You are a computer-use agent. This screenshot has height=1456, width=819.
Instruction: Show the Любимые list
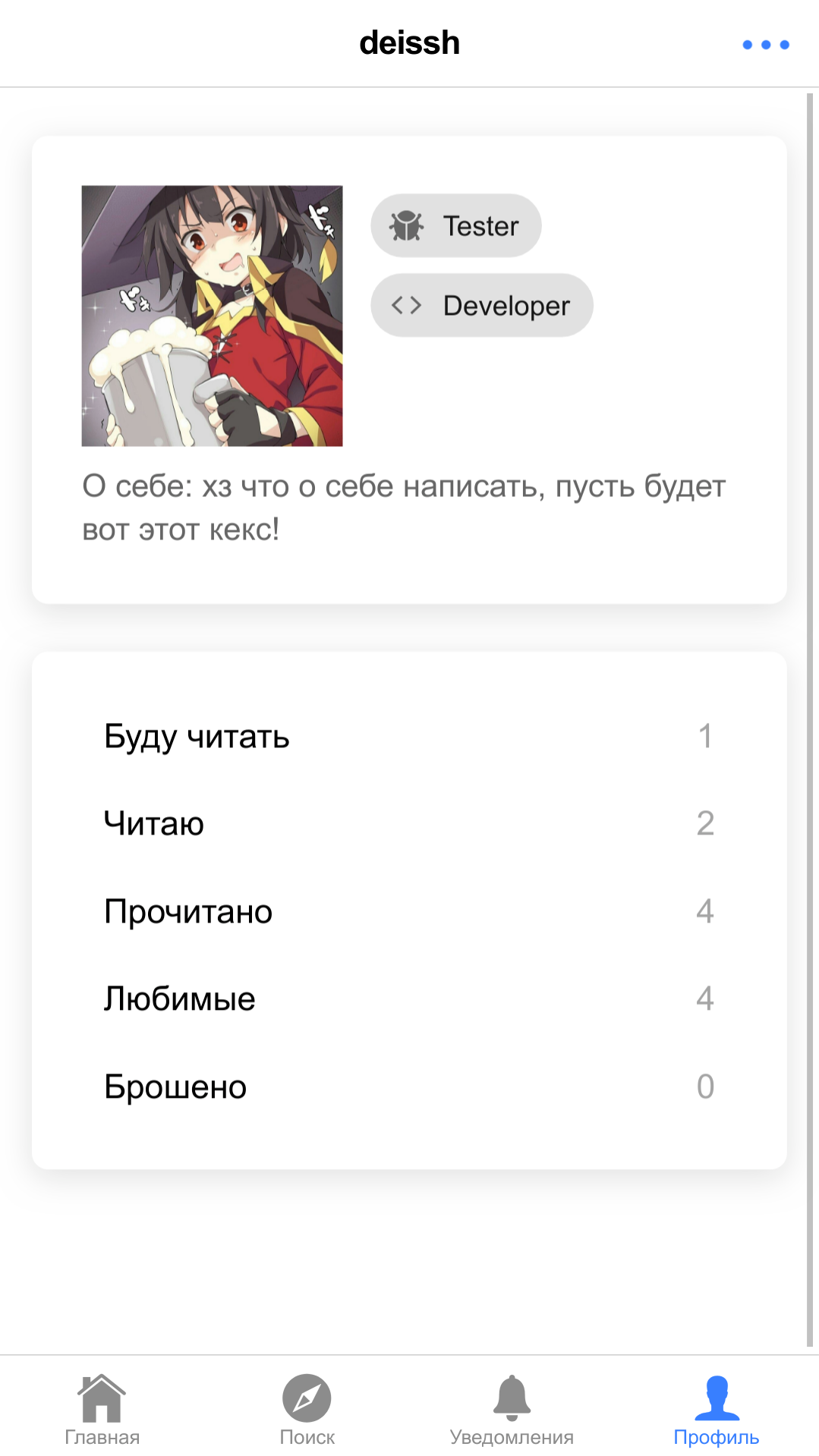pyautogui.click(x=409, y=998)
